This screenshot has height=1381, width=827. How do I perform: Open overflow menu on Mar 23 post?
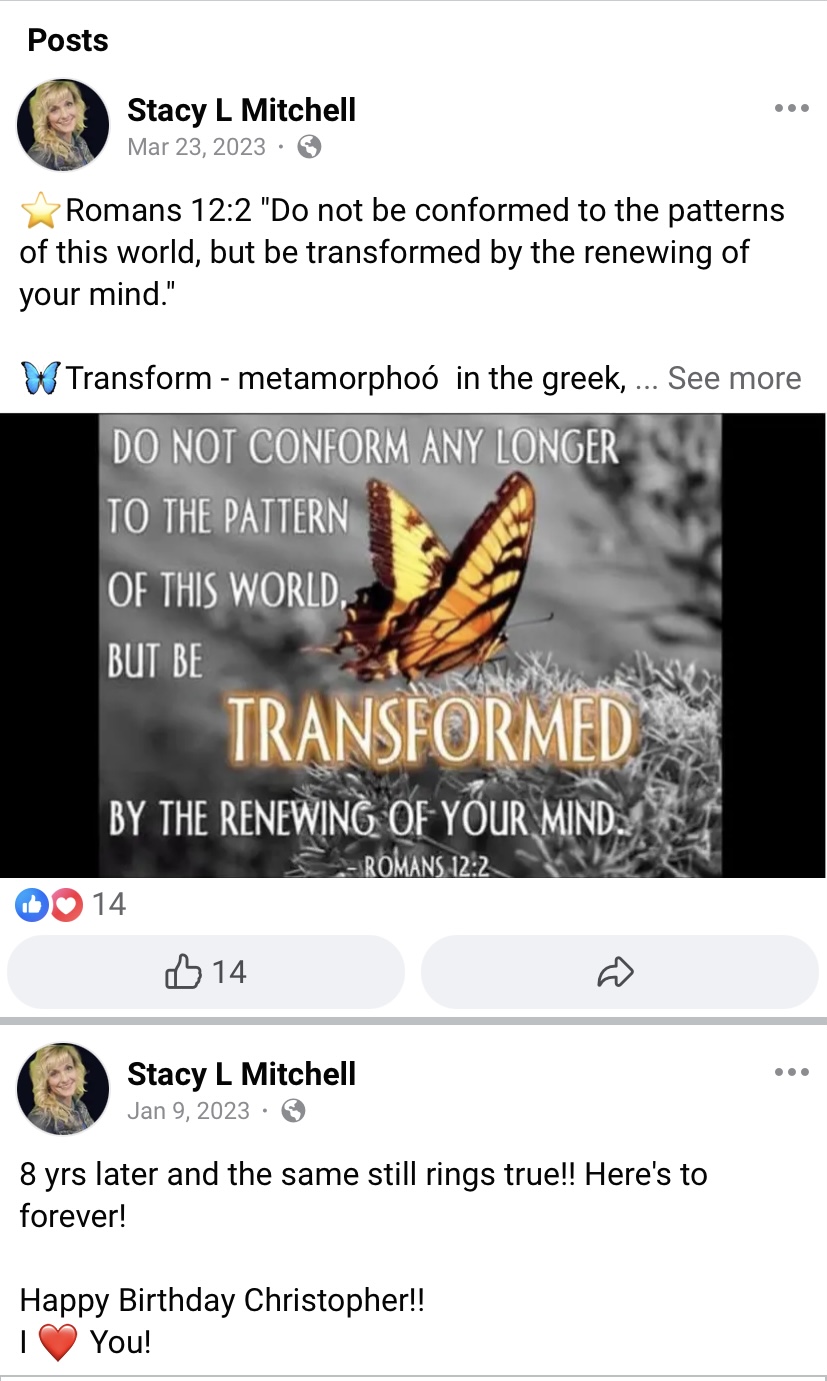coord(791,109)
